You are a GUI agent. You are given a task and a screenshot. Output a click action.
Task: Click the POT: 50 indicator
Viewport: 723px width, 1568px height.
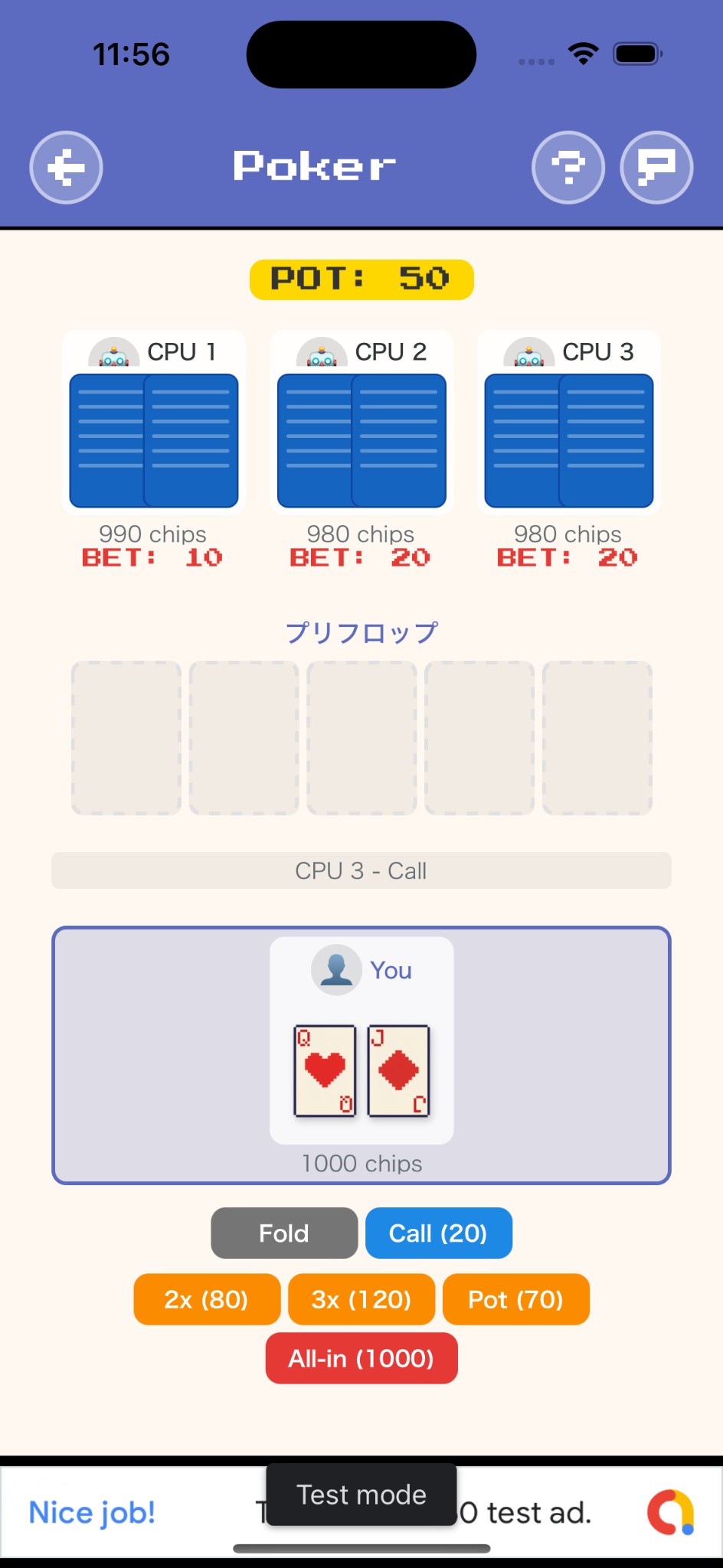(x=361, y=279)
